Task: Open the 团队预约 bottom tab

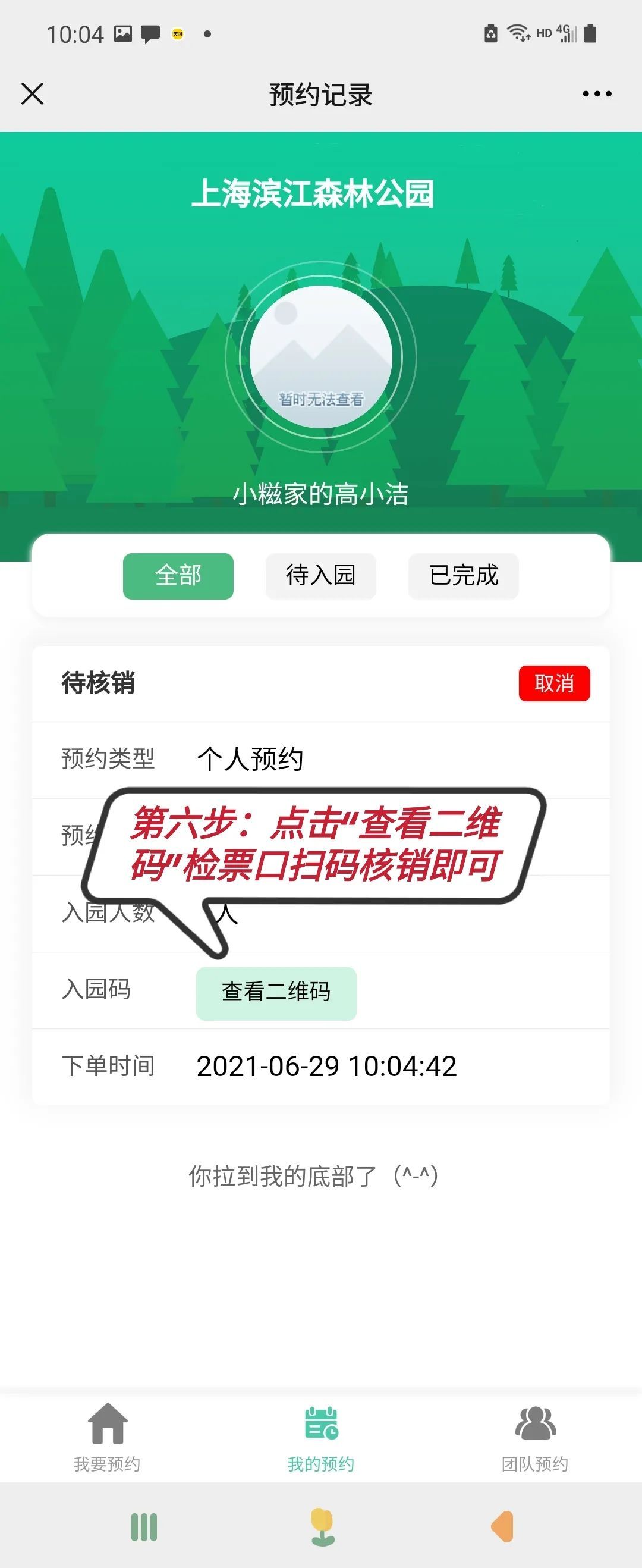Action: 535,1438
